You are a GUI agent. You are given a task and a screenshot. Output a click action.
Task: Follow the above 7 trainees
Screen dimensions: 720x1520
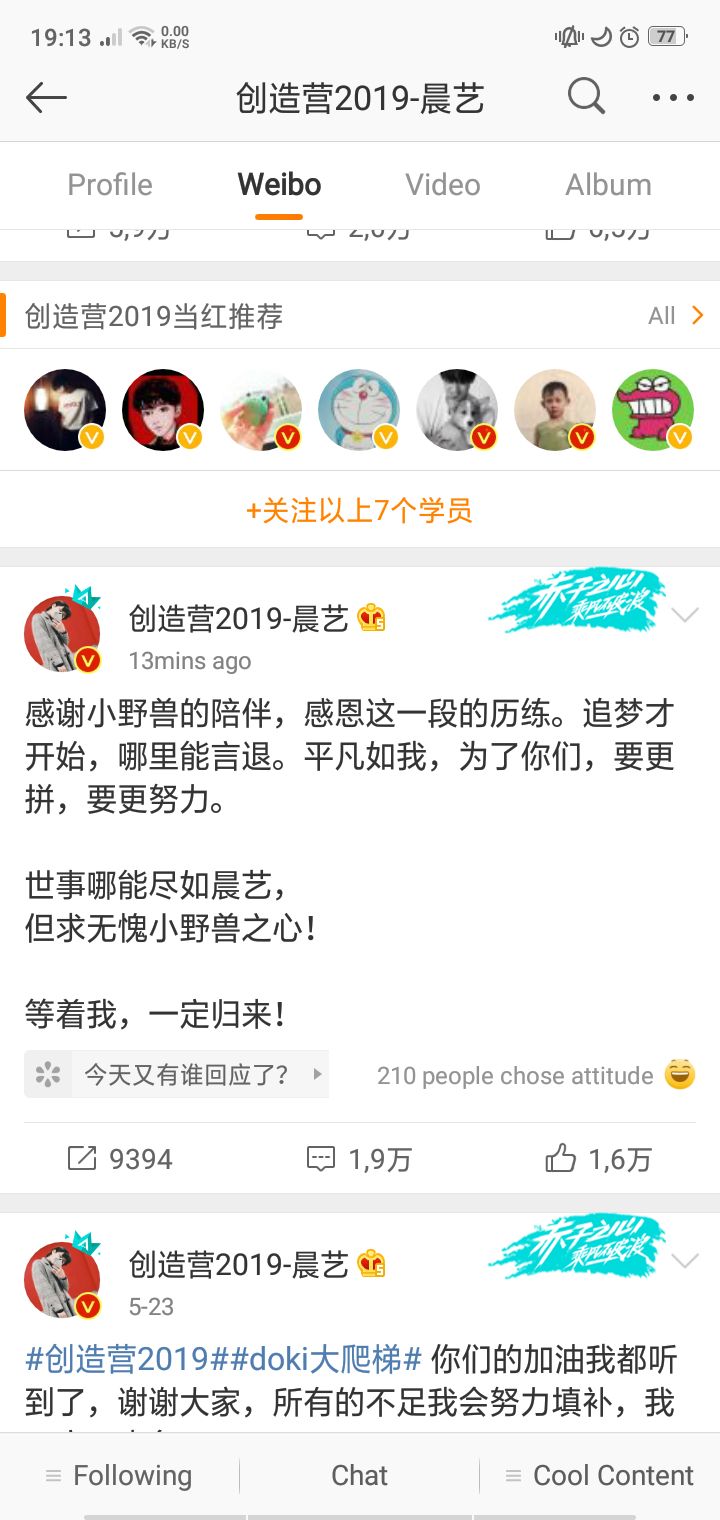(359, 511)
